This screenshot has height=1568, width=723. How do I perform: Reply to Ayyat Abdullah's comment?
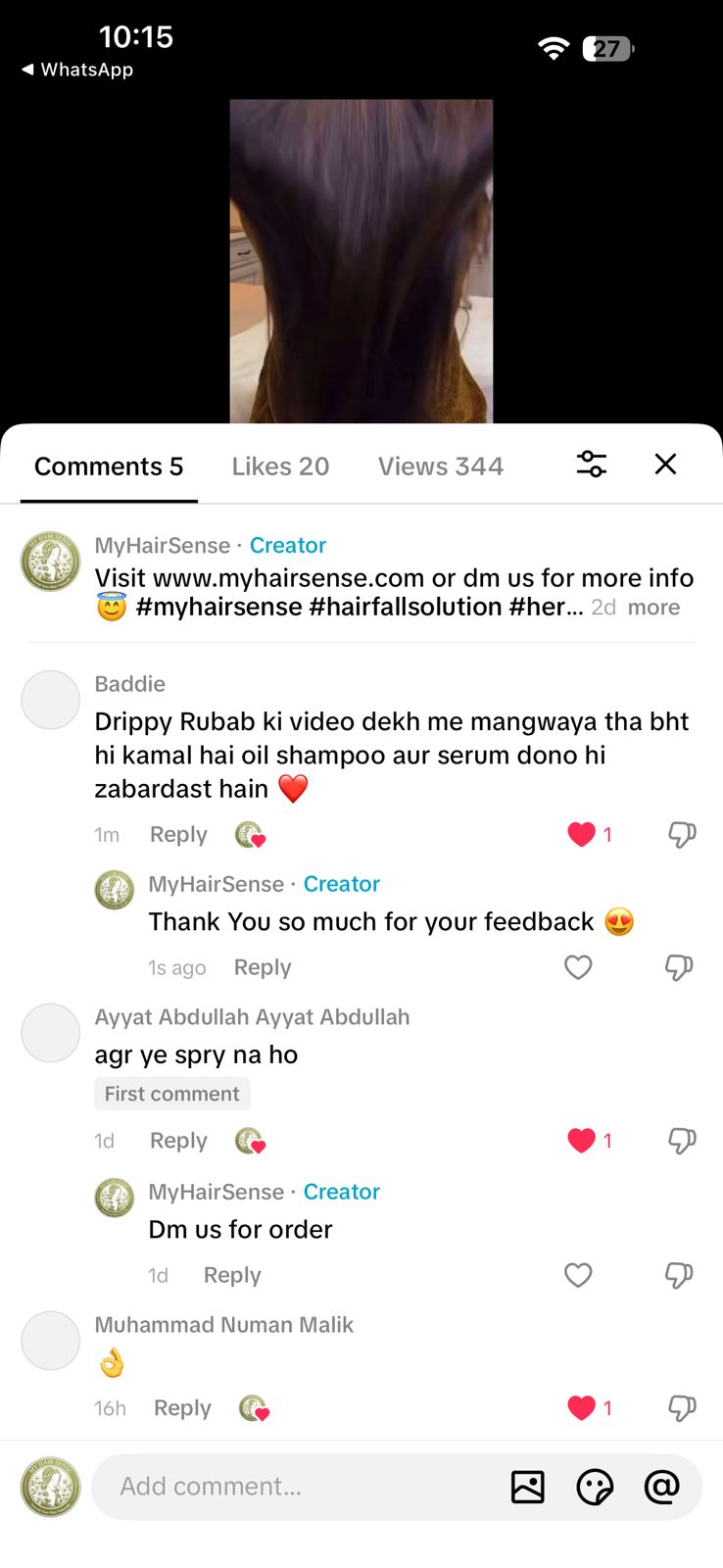point(178,1141)
